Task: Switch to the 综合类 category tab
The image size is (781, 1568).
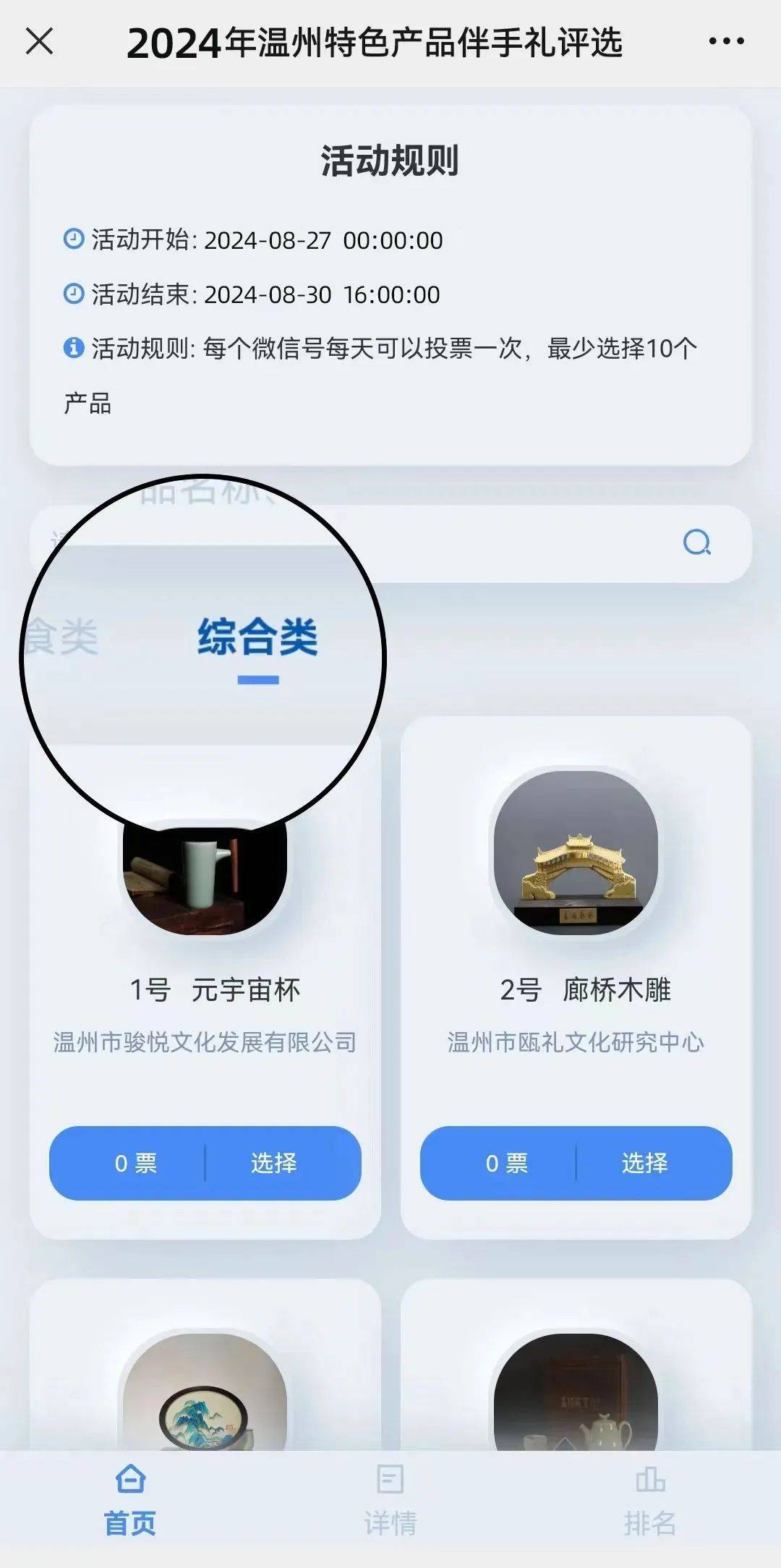Action: point(258,638)
